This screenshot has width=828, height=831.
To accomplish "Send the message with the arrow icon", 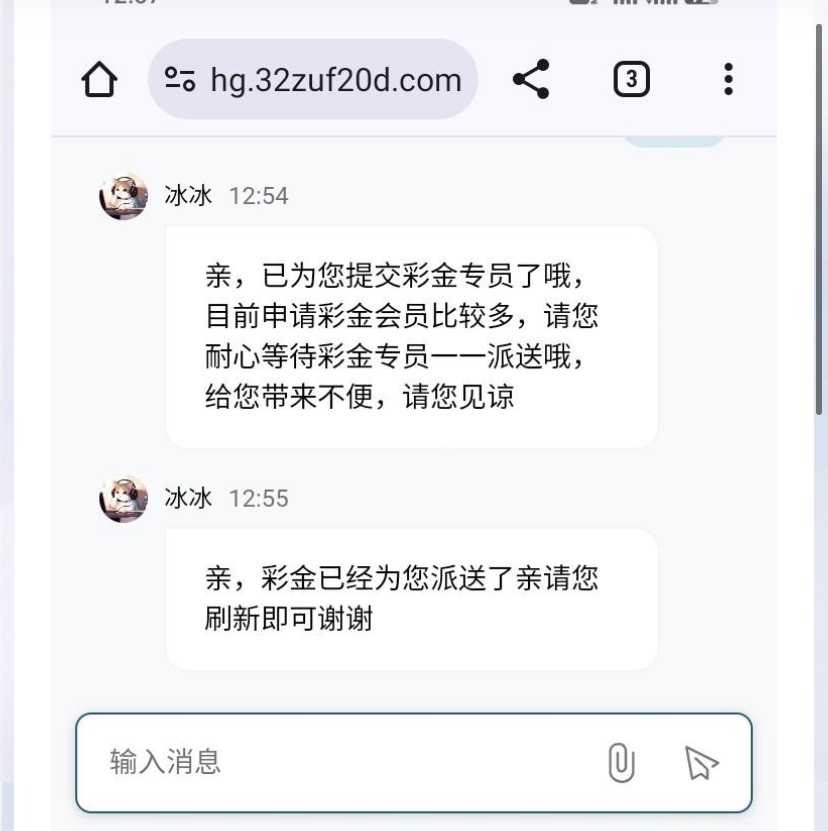I will coord(702,763).
